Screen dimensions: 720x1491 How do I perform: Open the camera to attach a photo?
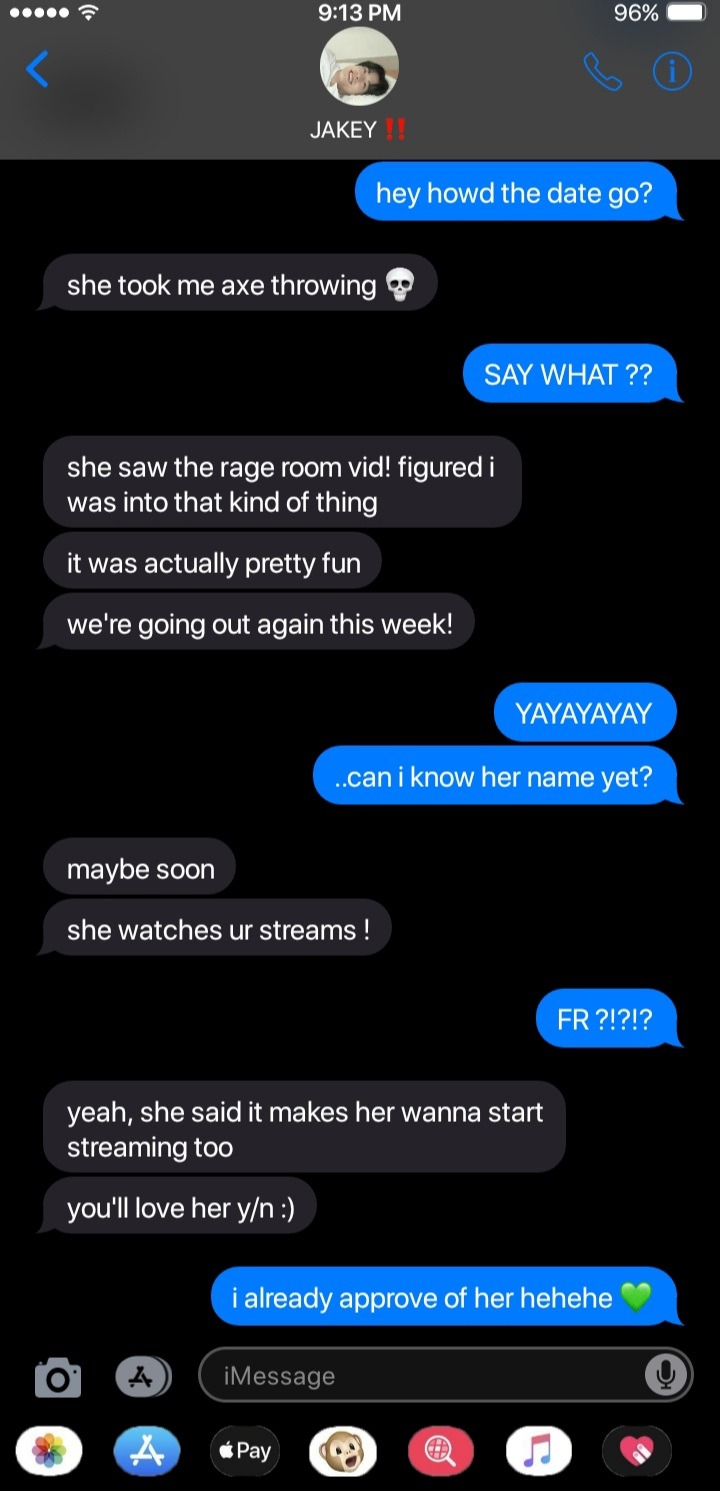(58, 1377)
